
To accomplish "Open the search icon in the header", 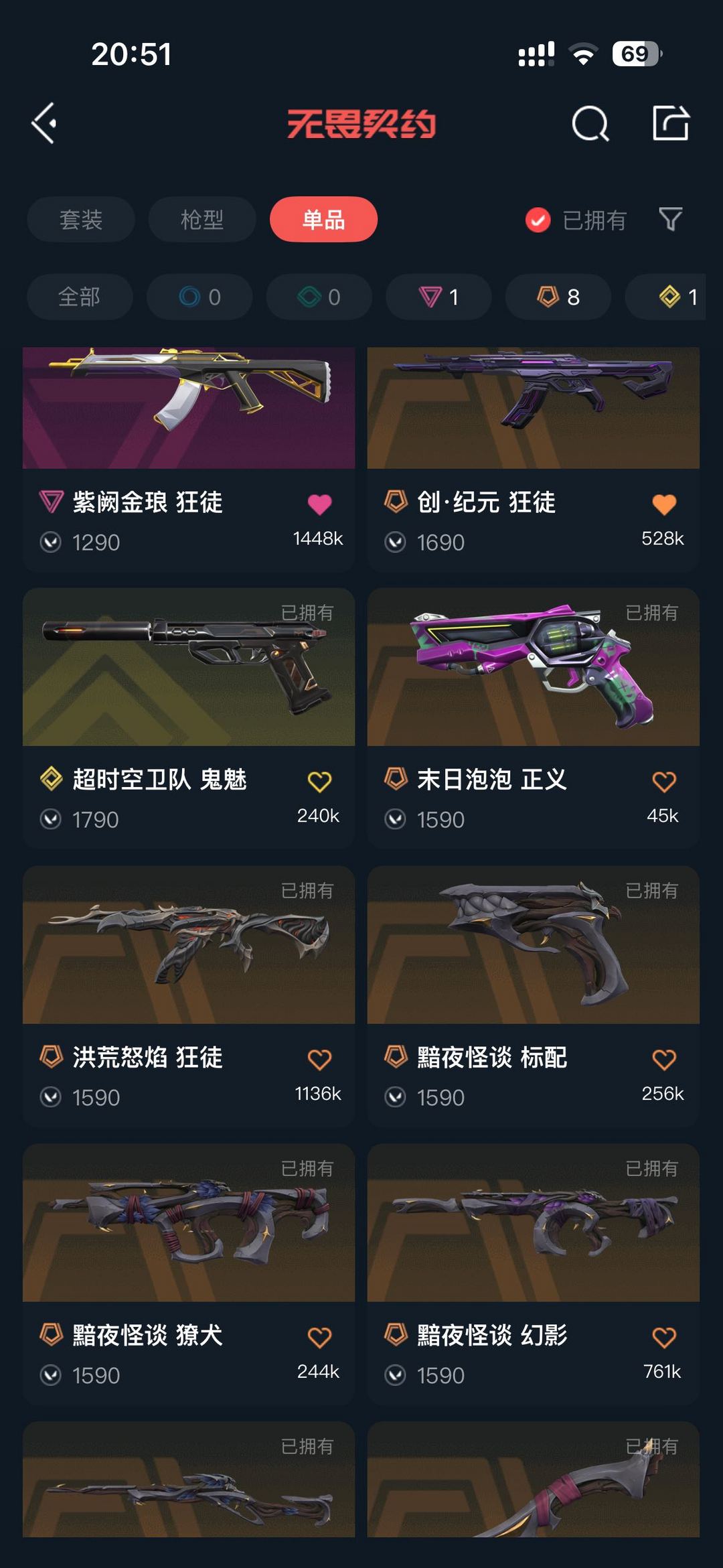I will click(x=590, y=124).
